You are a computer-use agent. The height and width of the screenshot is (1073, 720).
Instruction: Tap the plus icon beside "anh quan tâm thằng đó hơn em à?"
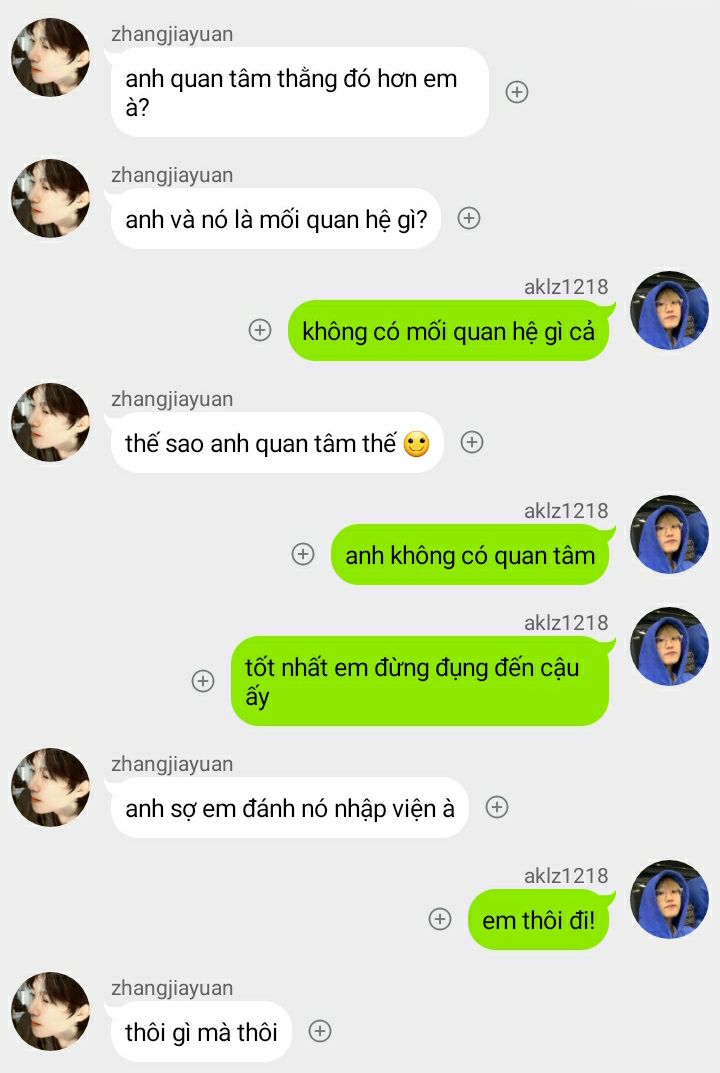517,92
